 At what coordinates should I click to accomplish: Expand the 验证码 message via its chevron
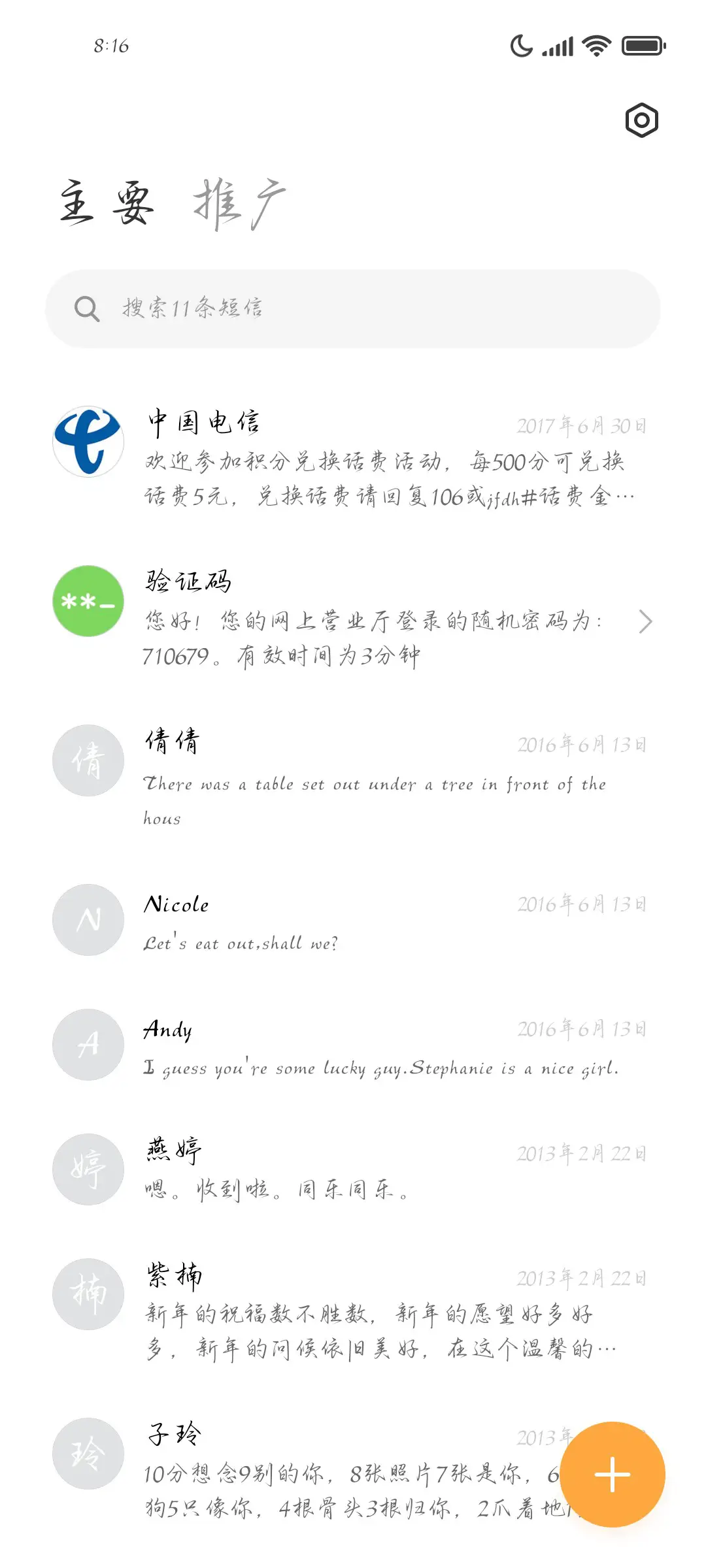[x=646, y=622]
